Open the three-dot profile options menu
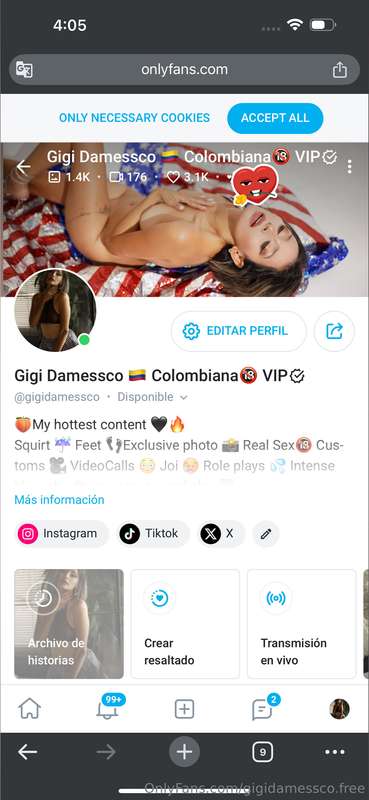 [350, 166]
